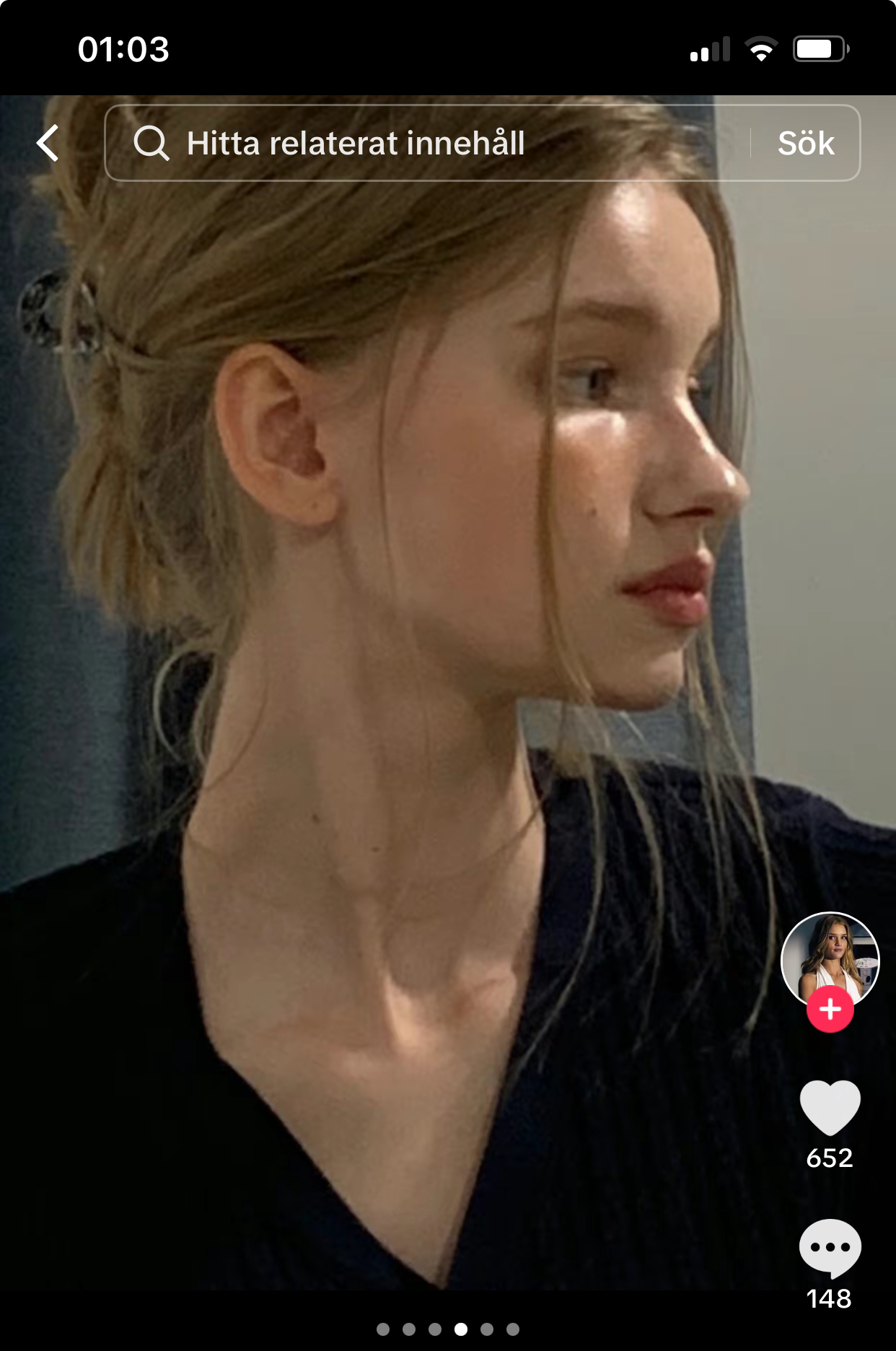Open the creator's profile picture
The image size is (896, 1351).
click(830, 956)
